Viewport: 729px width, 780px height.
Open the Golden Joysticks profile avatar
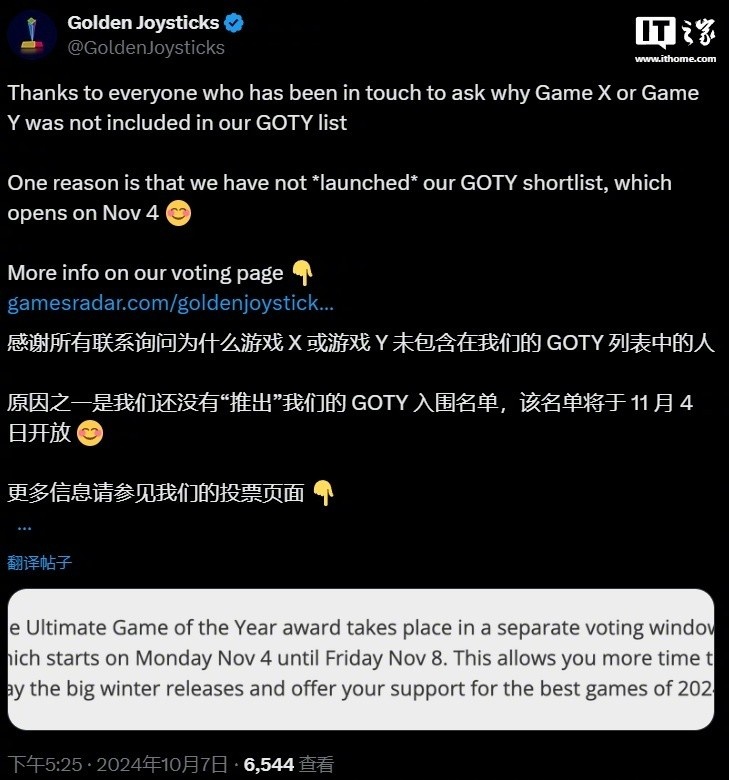point(32,34)
